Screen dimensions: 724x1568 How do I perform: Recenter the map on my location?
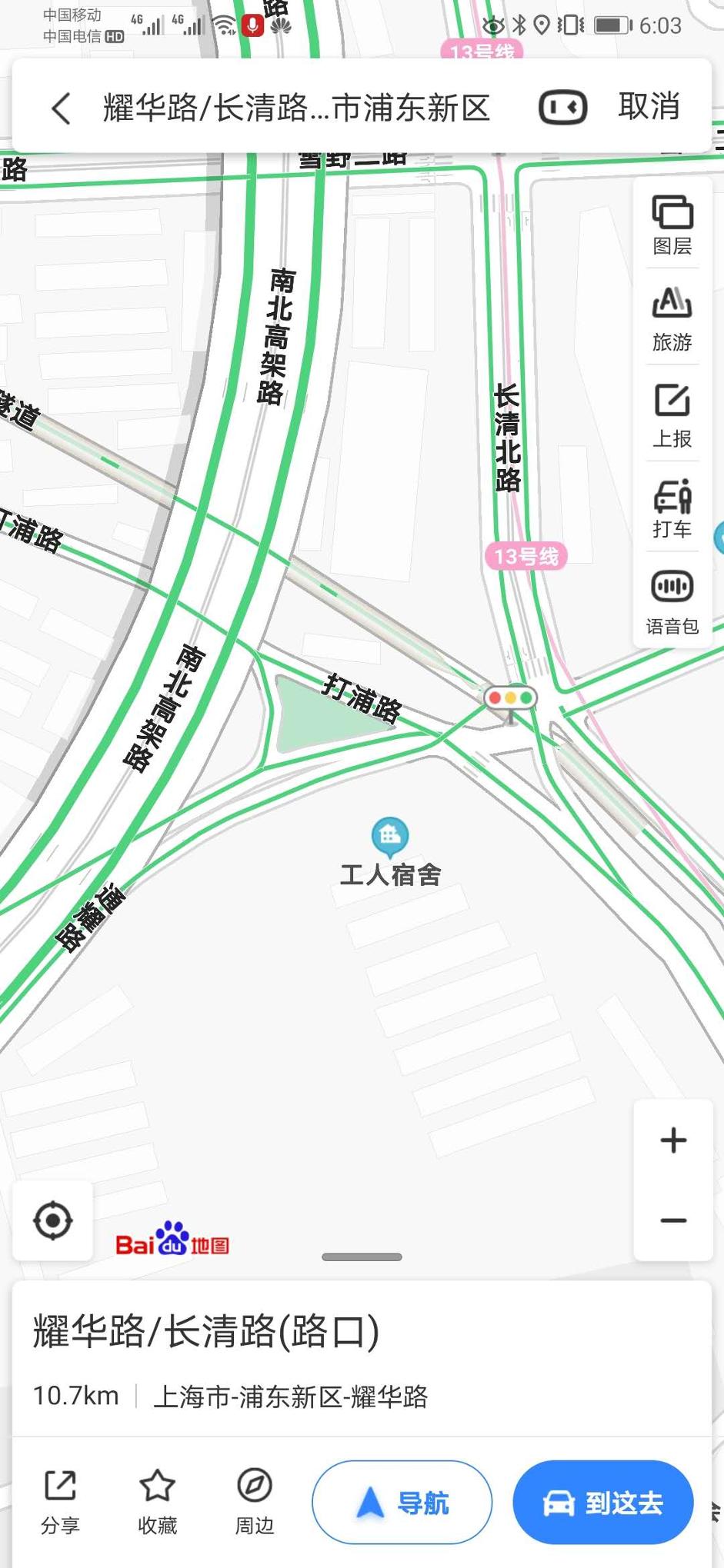coord(53,1220)
